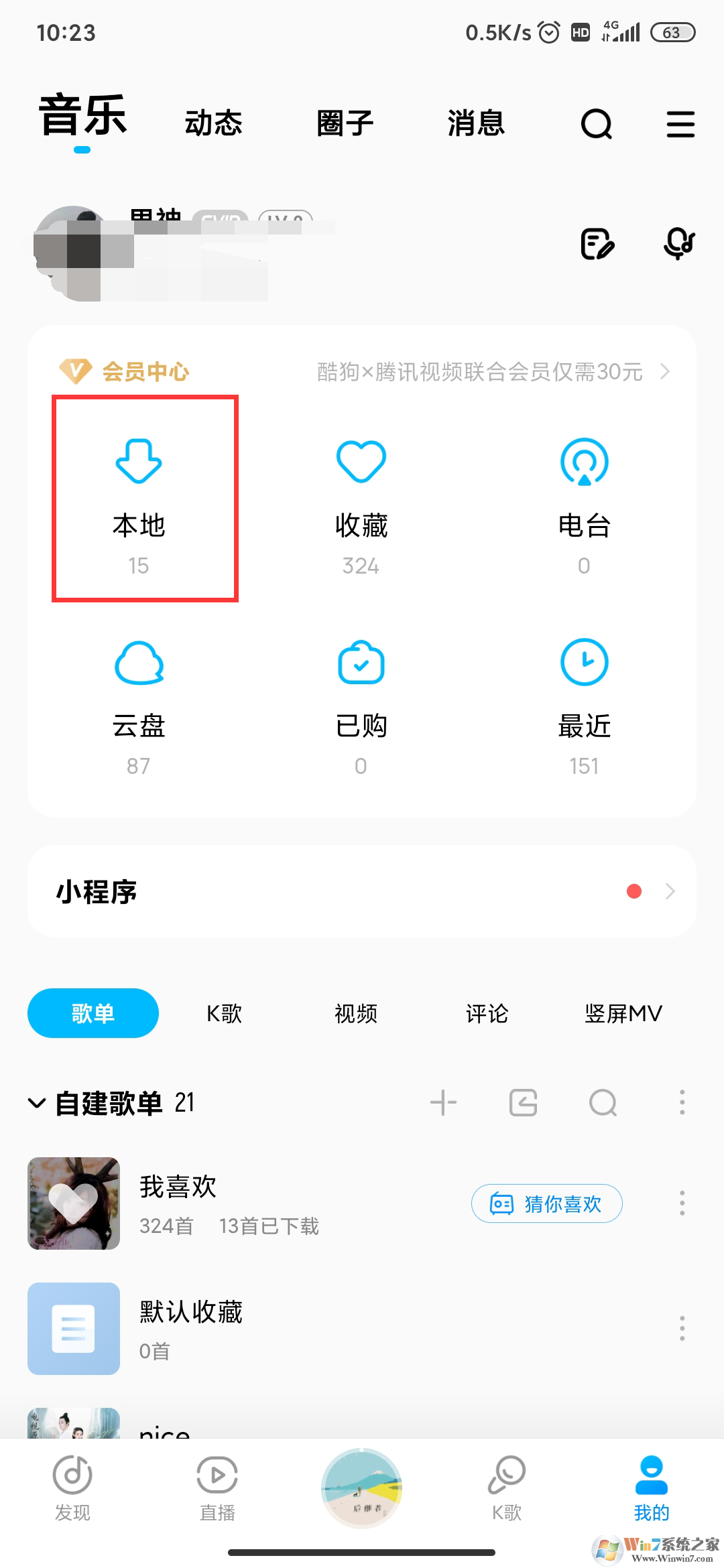Switch to the 动态 tab
The height and width of the screenshot is (1568, 724).
pyautogui.click(x=214, y=123)
